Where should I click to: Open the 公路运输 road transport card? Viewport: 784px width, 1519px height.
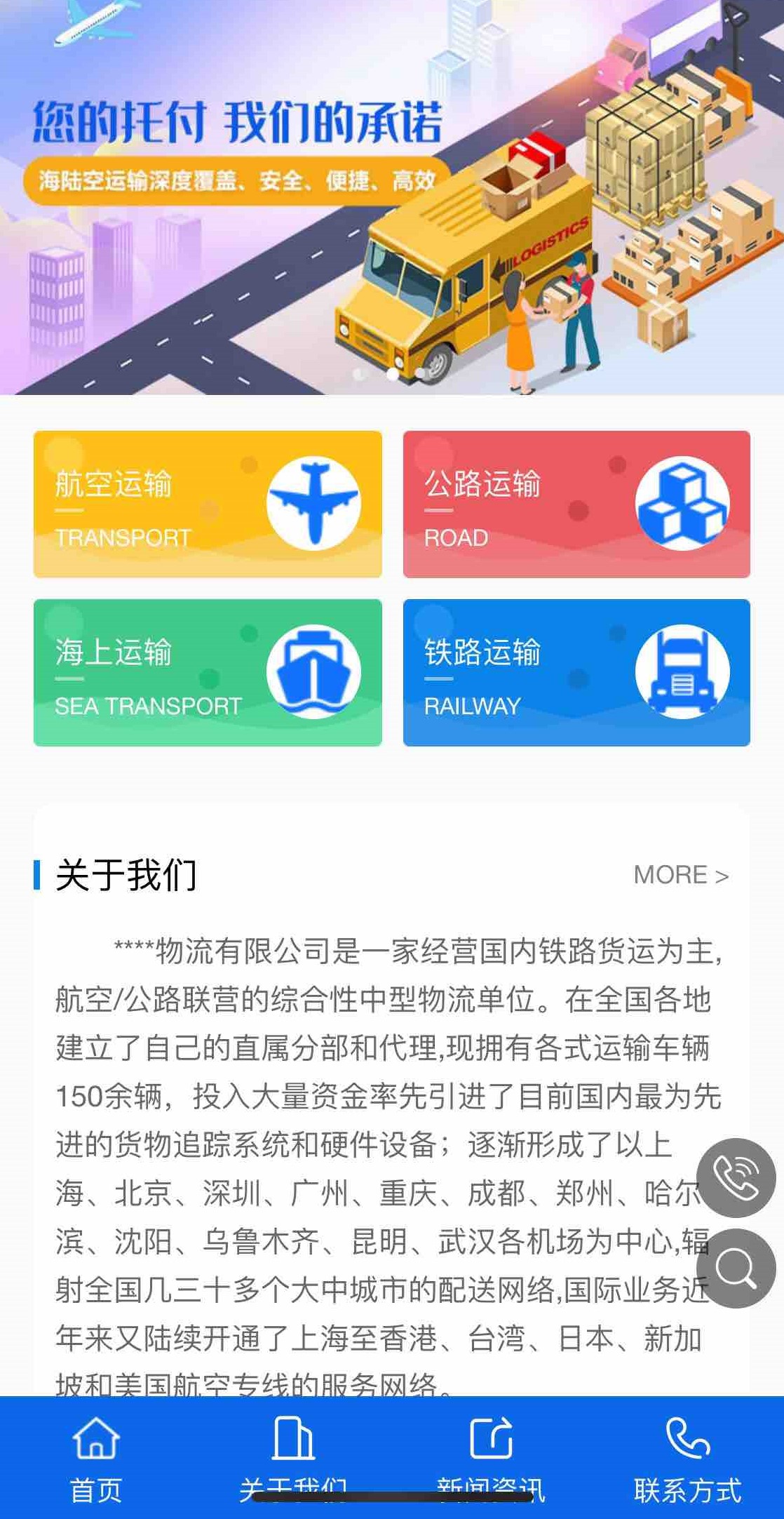point(576,504)
